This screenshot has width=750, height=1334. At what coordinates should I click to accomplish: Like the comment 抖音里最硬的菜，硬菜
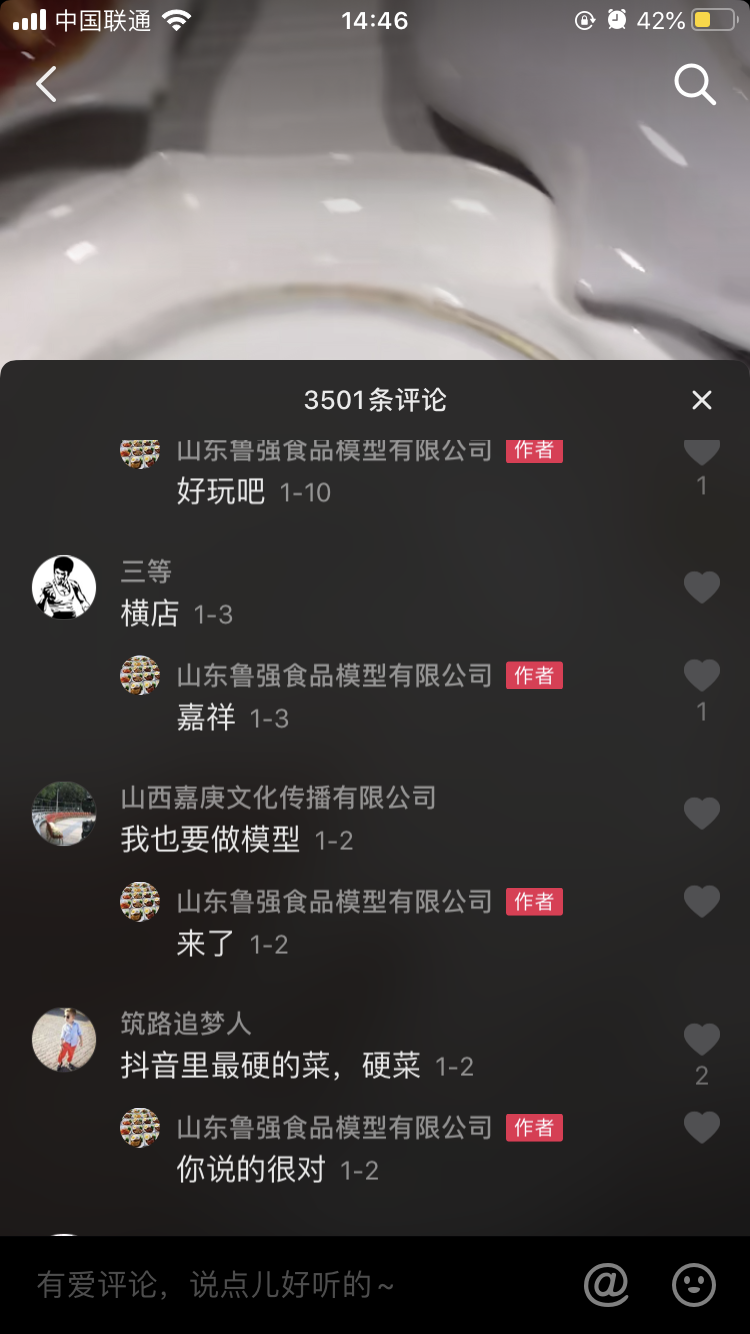pos(701,1040)
